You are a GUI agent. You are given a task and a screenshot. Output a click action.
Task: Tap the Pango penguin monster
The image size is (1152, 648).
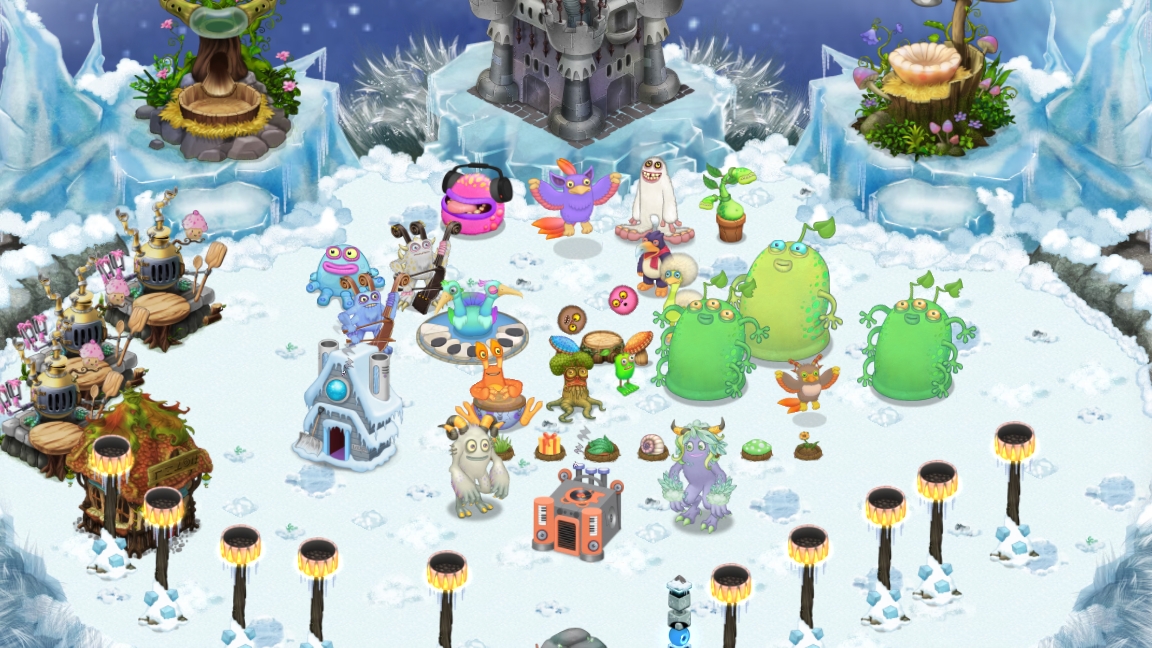[x=653, y=262]
